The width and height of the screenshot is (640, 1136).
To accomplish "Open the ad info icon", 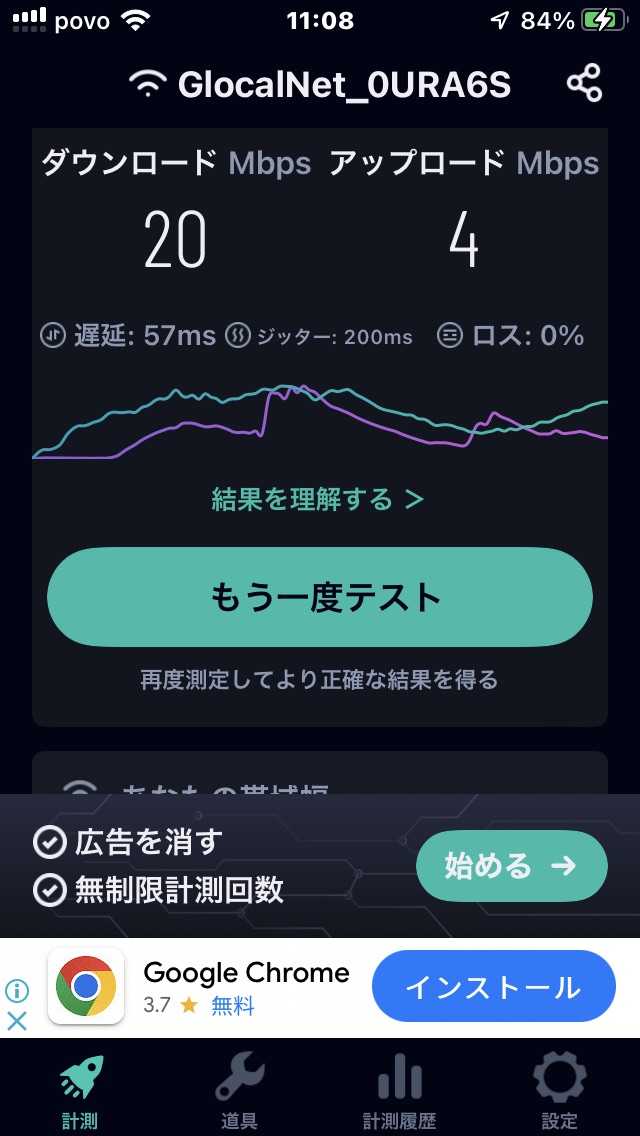I will click(x=17, y=991).
